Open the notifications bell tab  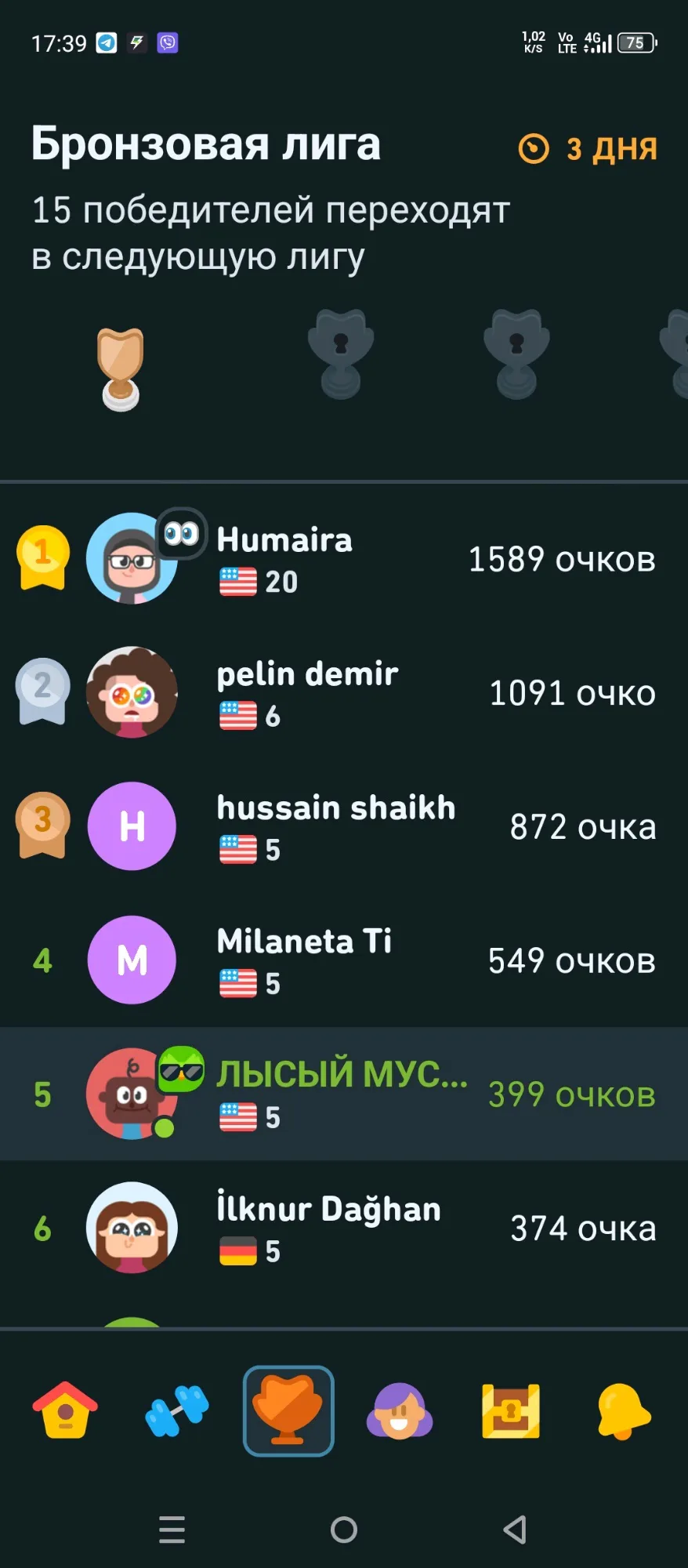pos(623,1410)
